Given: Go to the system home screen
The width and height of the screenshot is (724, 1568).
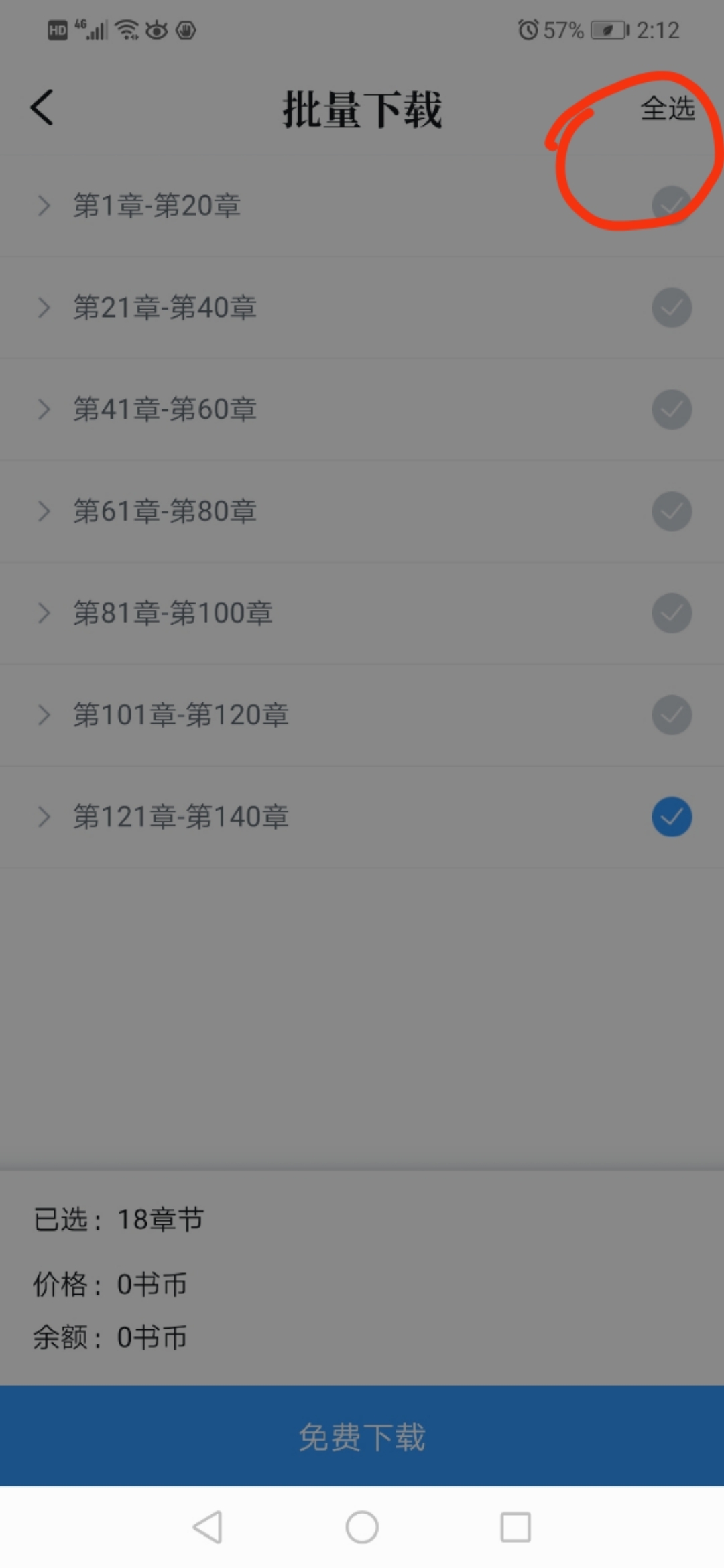Looking at the screenshot, I should click(362, 1527).
